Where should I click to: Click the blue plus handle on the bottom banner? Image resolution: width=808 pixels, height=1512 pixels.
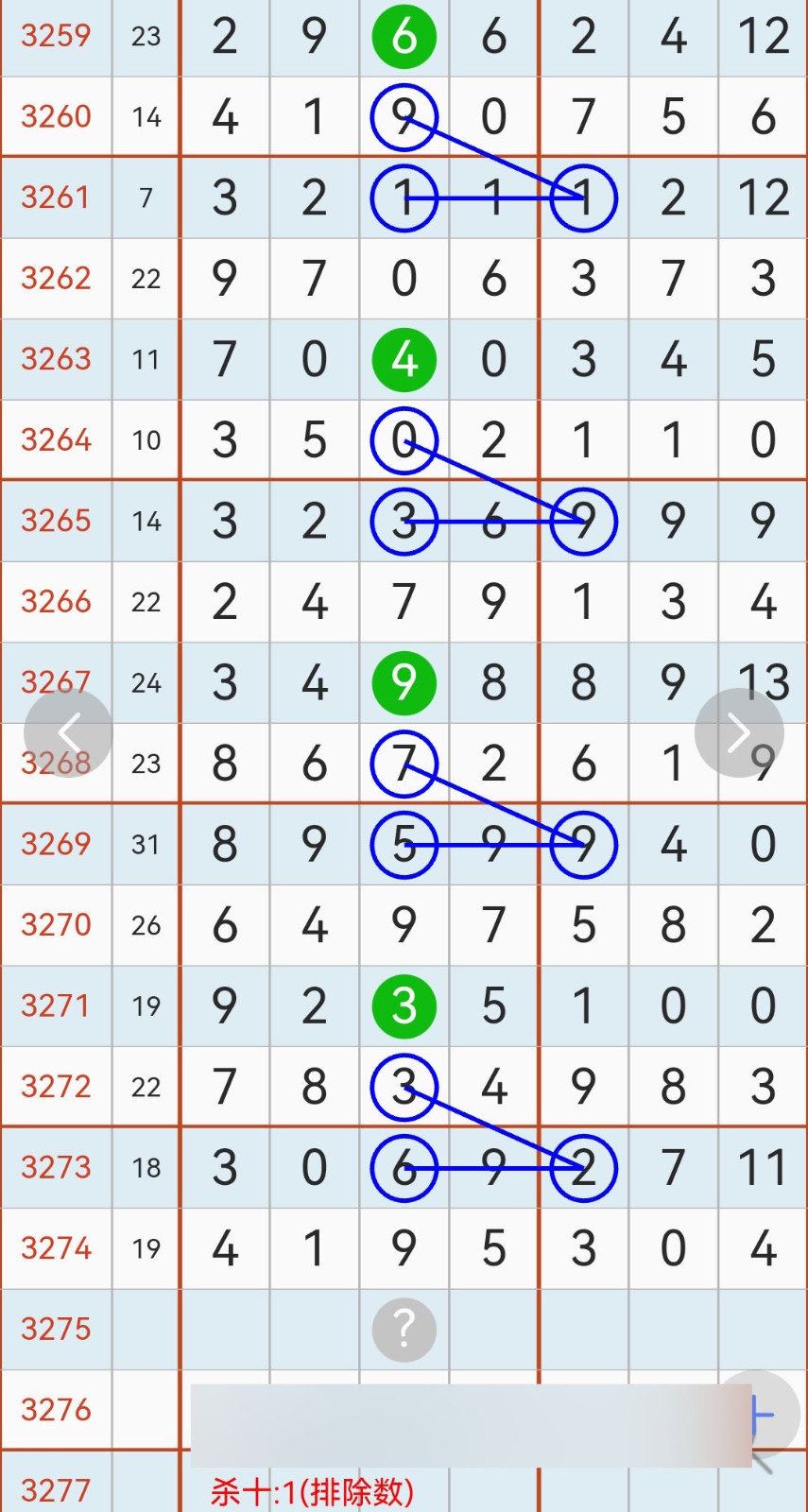click(x=762, y=1412)
